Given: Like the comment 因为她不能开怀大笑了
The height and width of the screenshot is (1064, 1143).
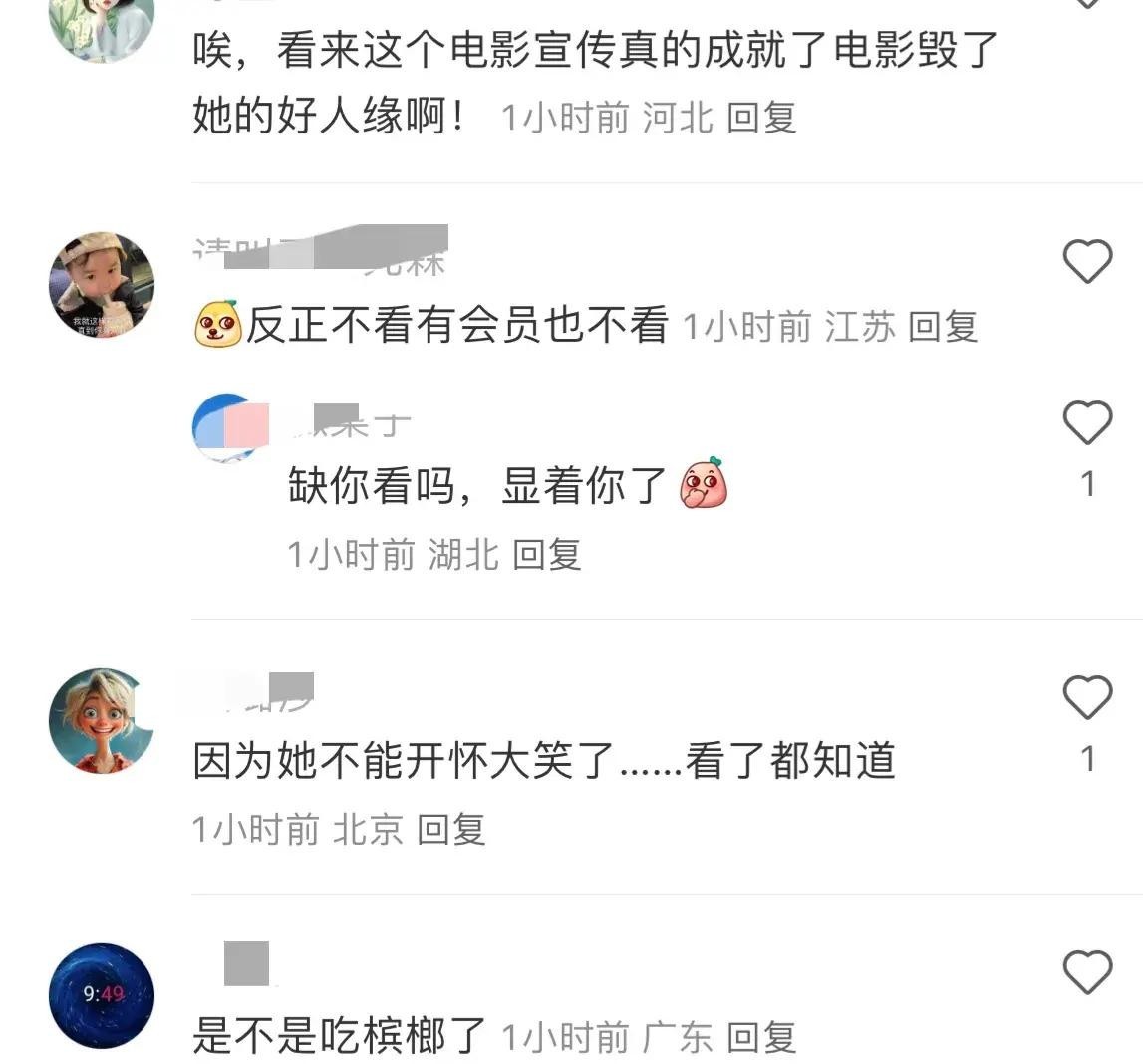Looking at the screenshot, I should (1087, 697).
